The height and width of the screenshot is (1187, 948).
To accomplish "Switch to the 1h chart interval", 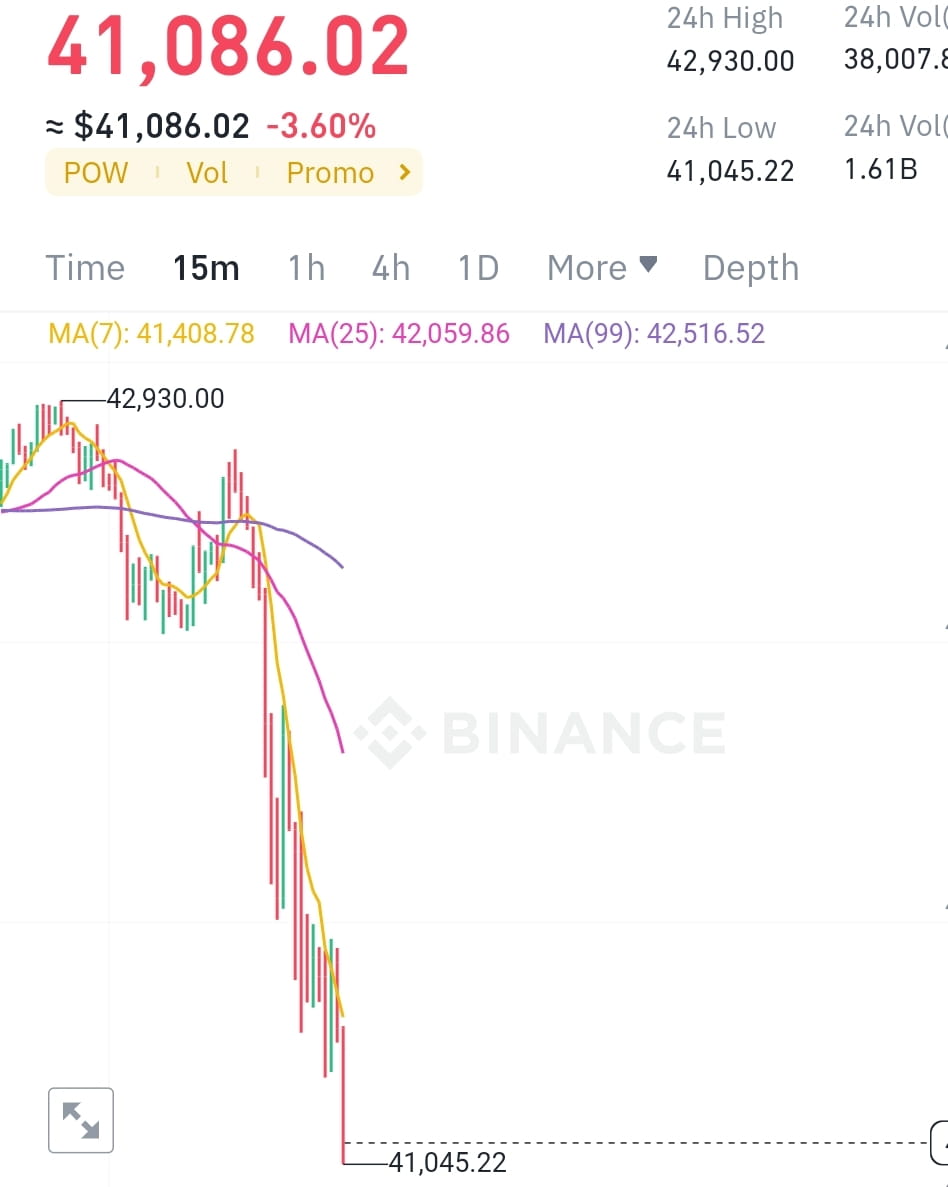I will [x=305, y=267].
